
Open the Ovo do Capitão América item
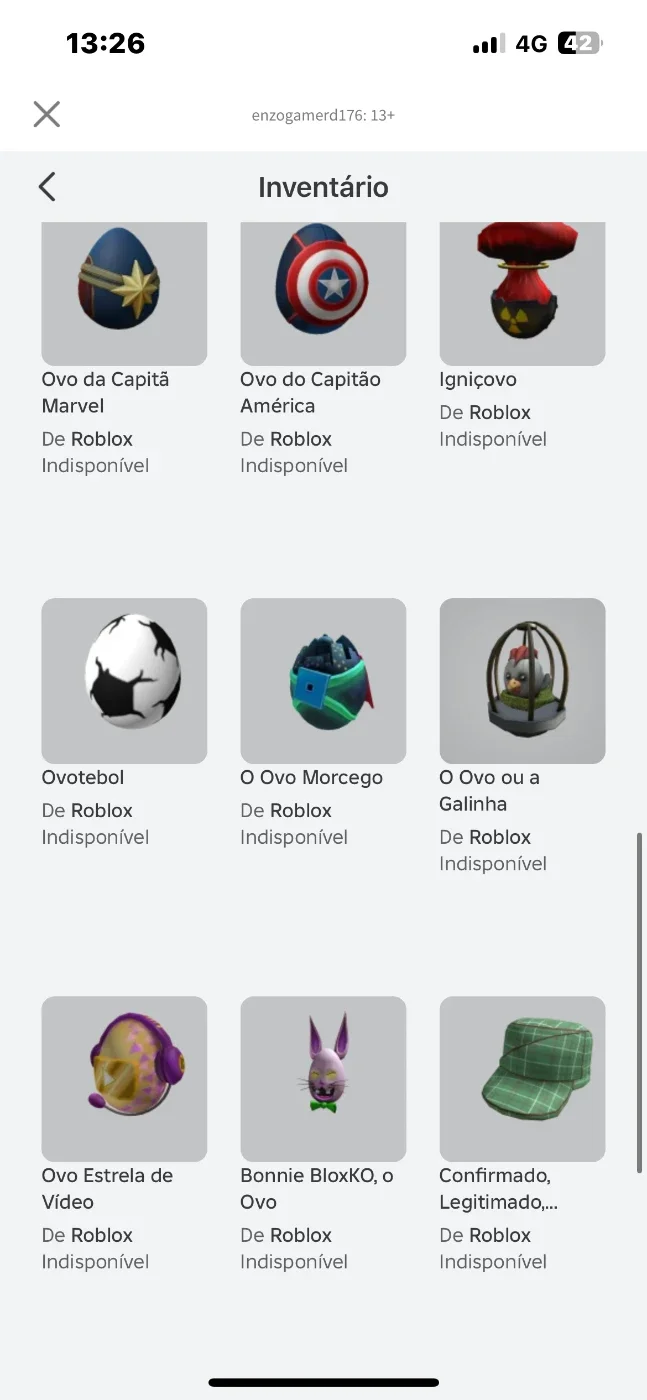click(323, 293)
